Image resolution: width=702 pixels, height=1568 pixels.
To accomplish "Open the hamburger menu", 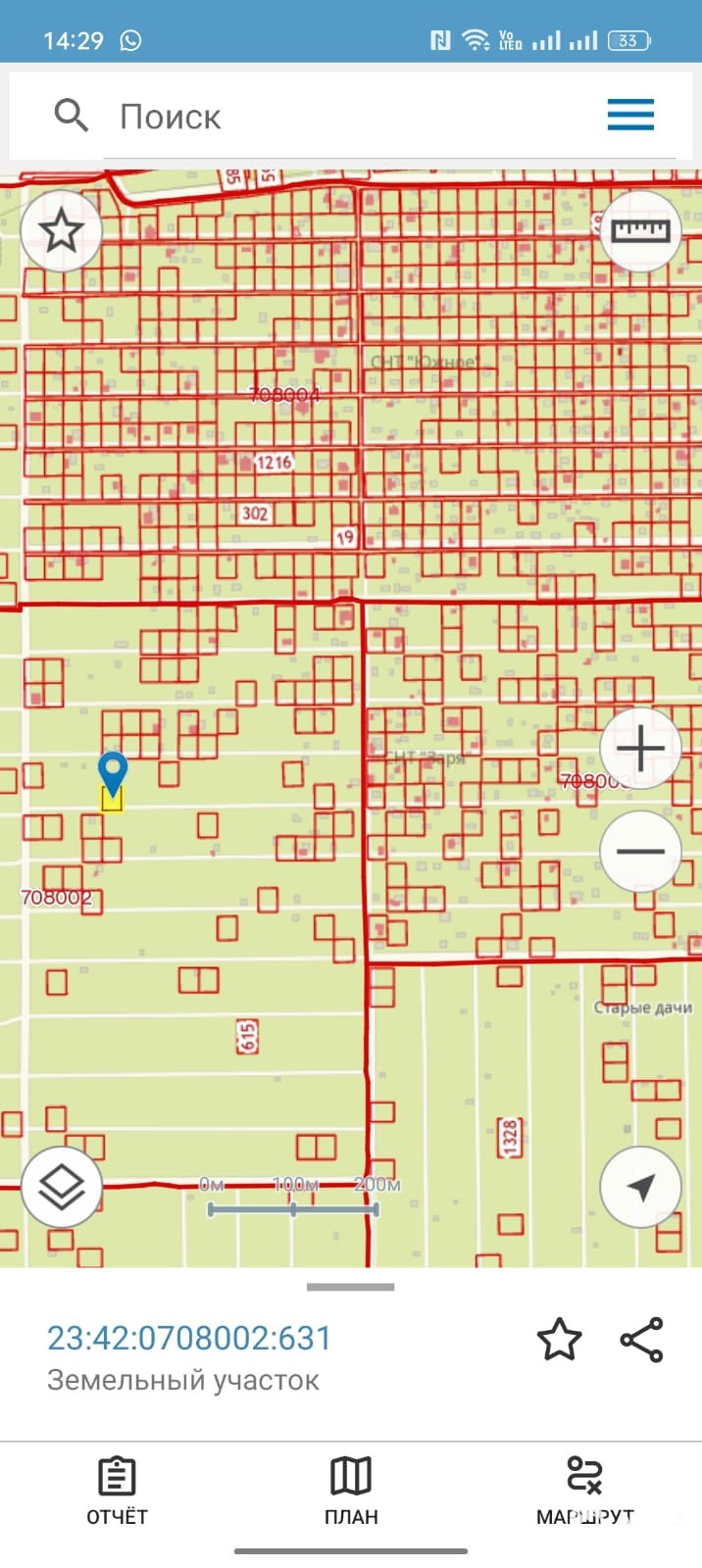I will pyautogui.click(x=630, y=115).
